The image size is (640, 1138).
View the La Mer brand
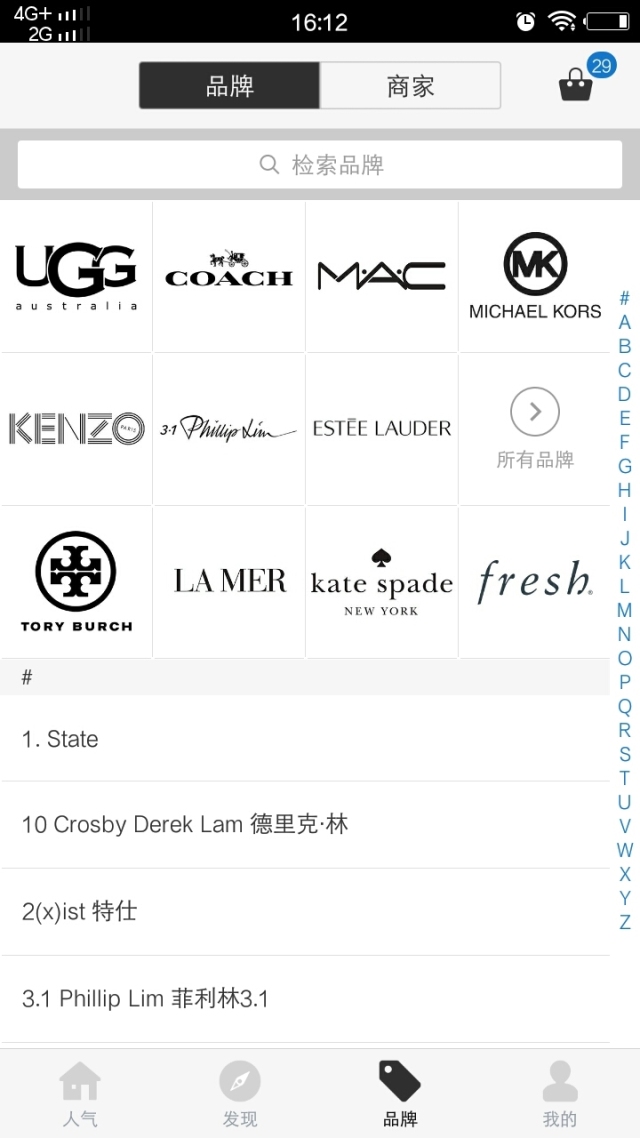(229, 582)
